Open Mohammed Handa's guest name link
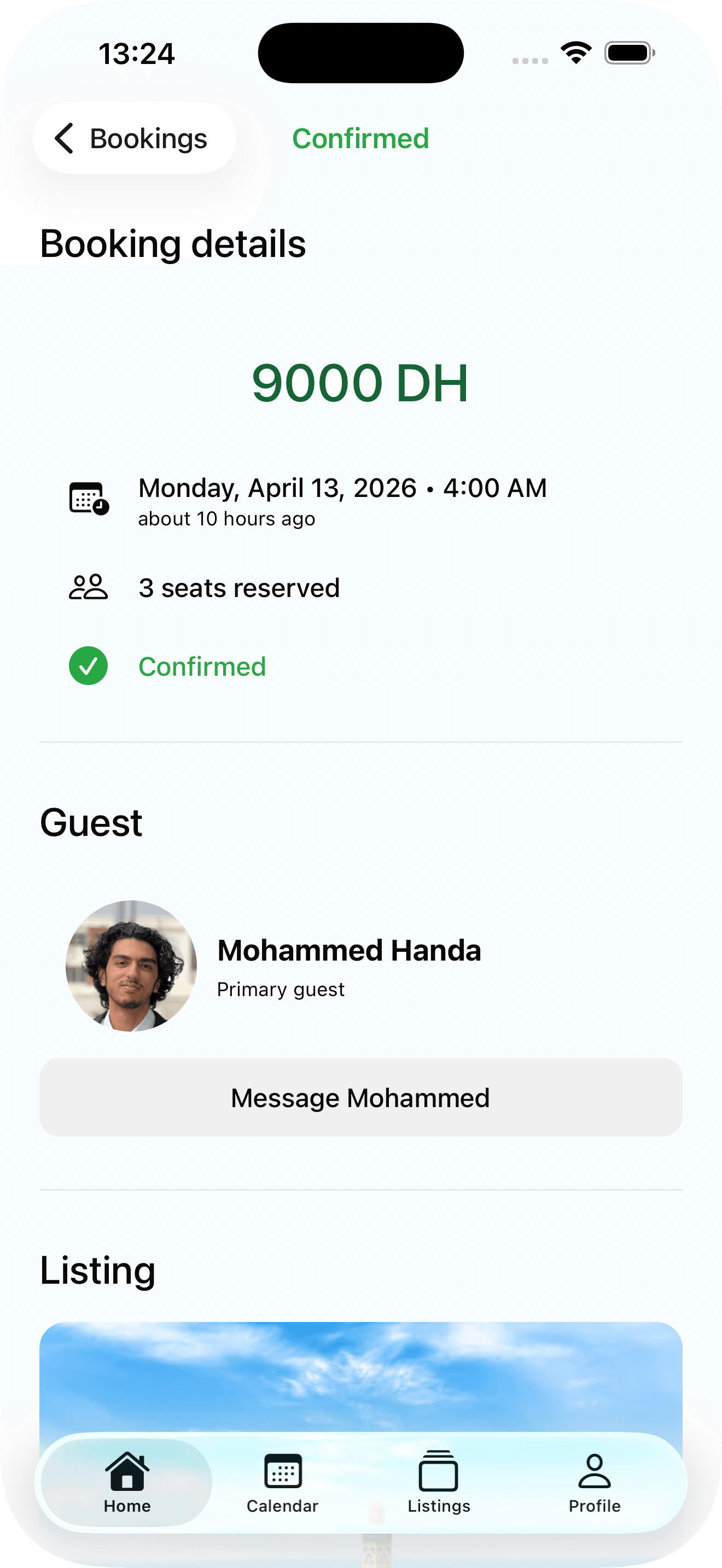 tap(349, 950)
